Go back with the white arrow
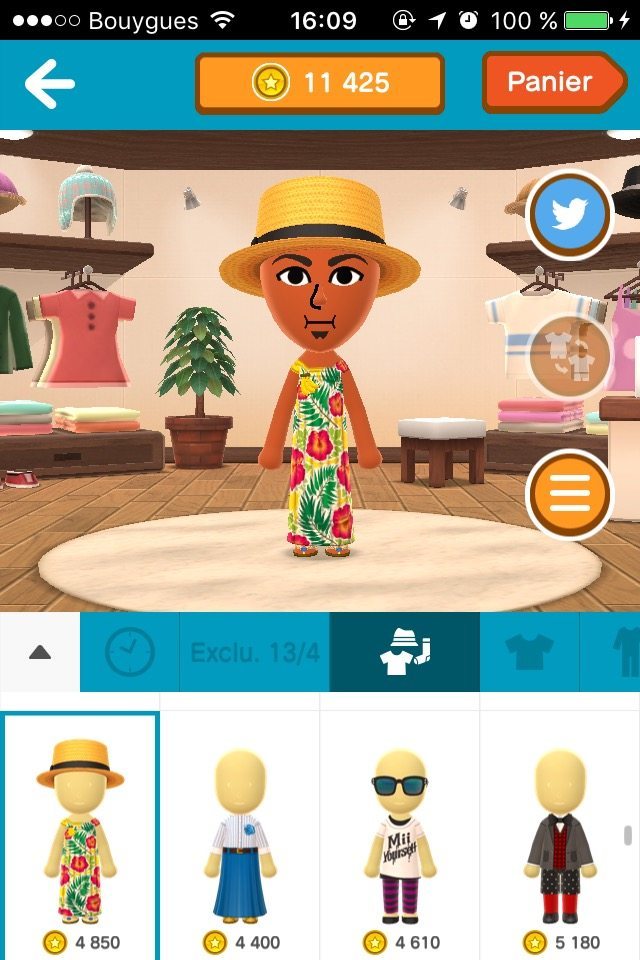 (50, 84)
